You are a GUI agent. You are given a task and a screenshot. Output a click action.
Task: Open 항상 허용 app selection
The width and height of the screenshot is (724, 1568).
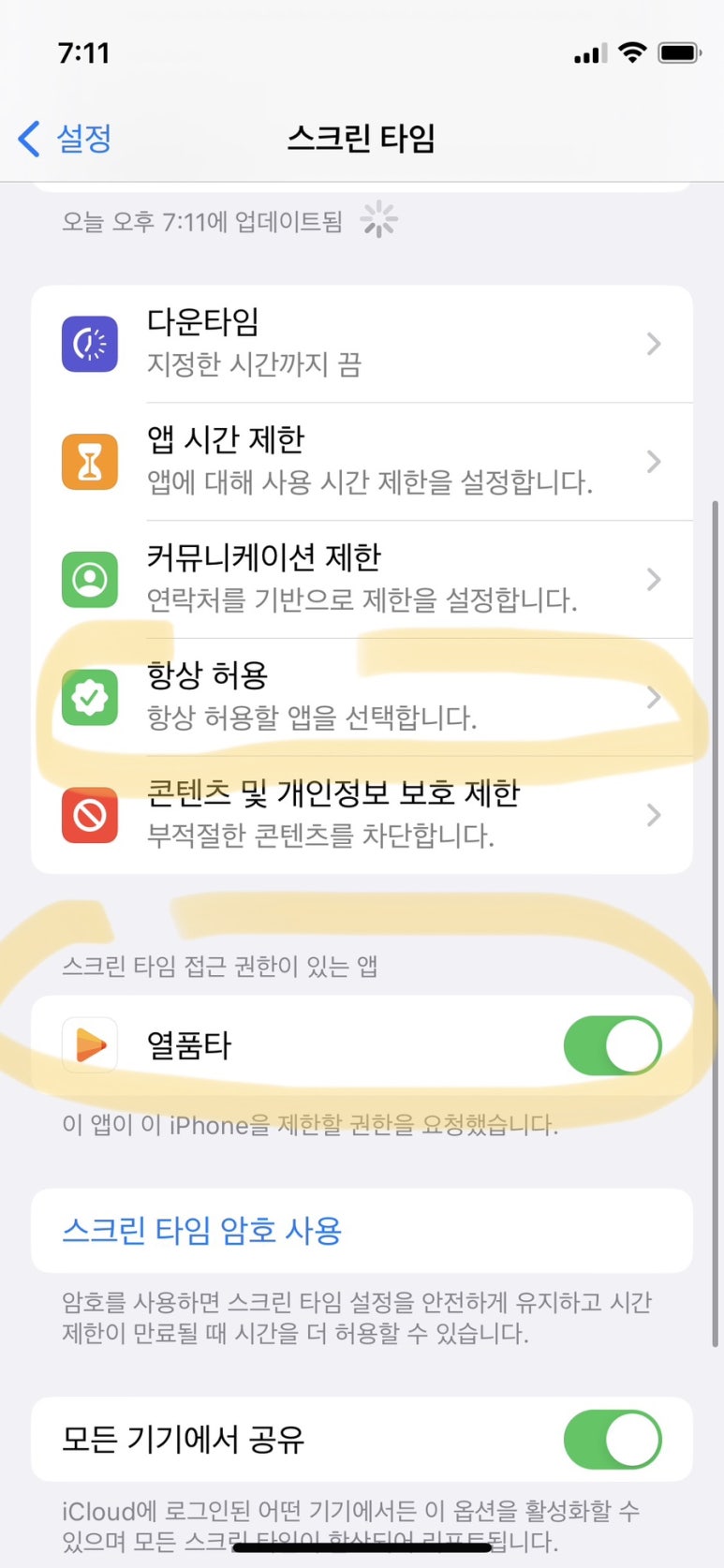point(362,697)
